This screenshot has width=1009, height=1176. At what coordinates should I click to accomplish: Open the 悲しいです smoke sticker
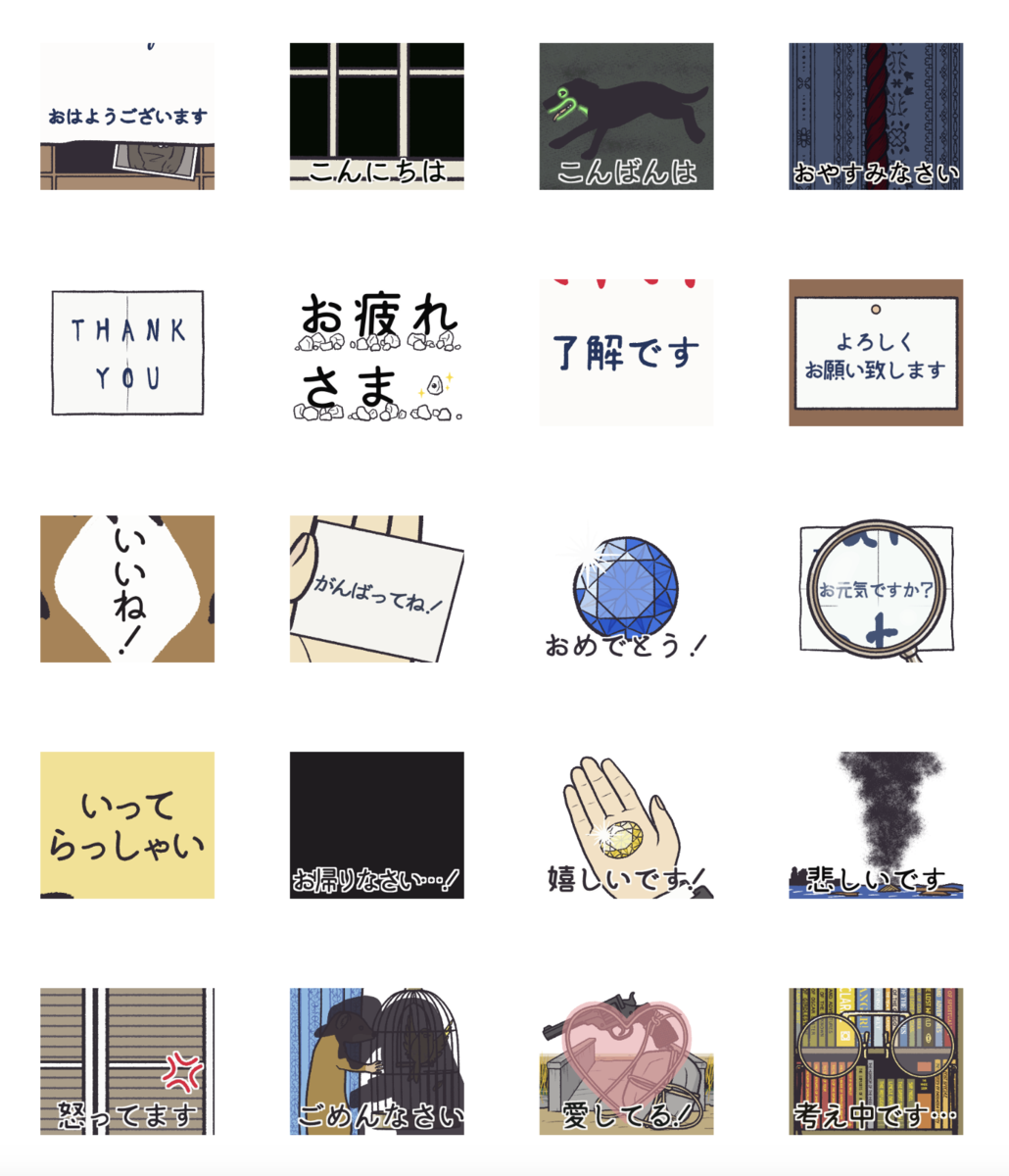click(x=876, y=825)
